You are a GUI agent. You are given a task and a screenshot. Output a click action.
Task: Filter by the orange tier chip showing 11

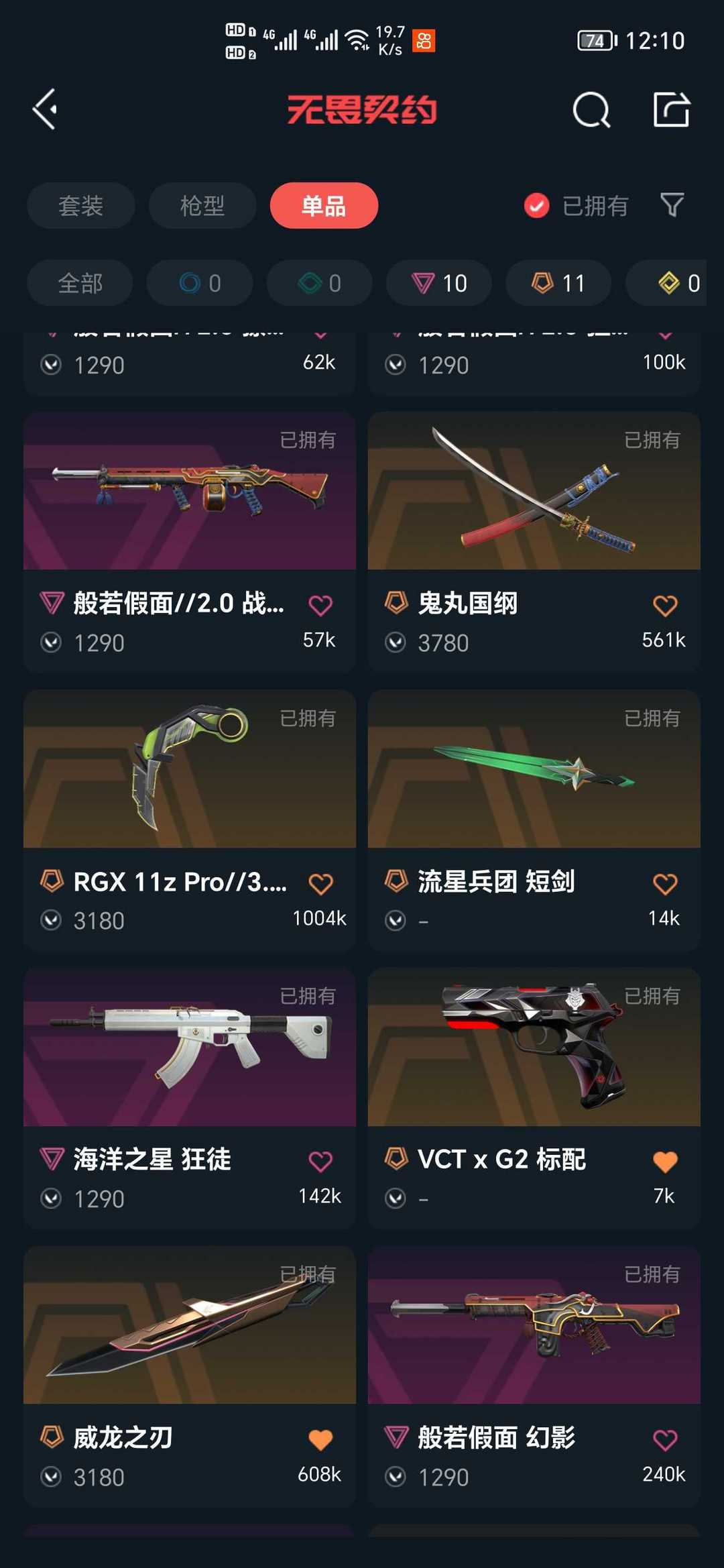click(x=558, y=283)
